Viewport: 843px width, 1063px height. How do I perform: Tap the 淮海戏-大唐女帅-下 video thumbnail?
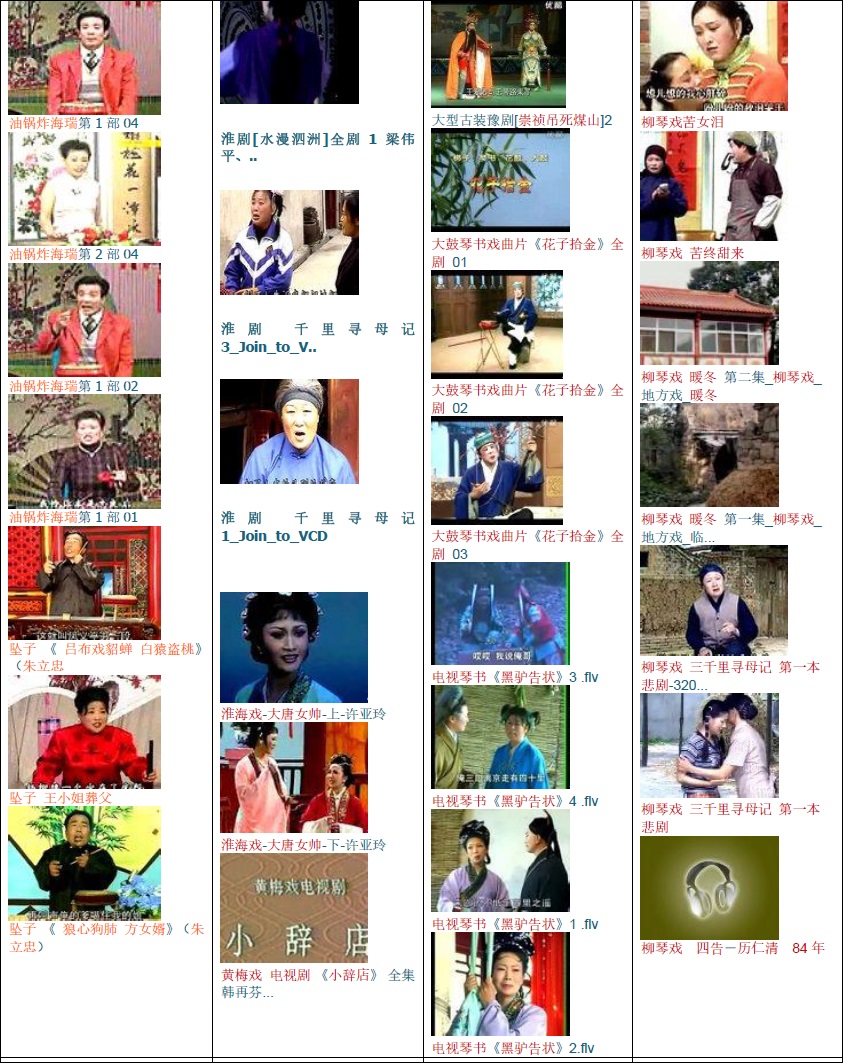point(293,777)
